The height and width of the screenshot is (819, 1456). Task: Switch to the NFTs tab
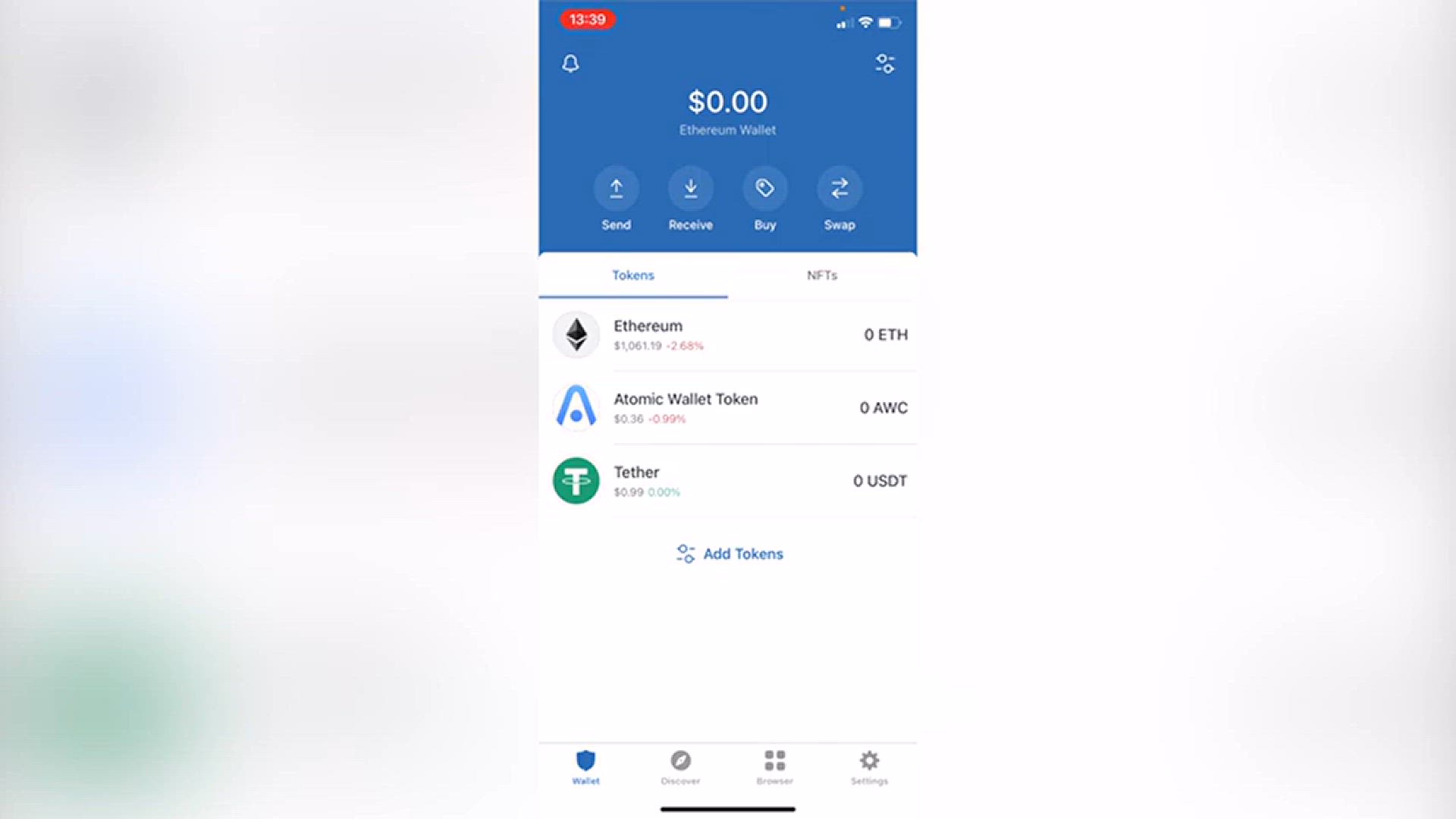822,275
